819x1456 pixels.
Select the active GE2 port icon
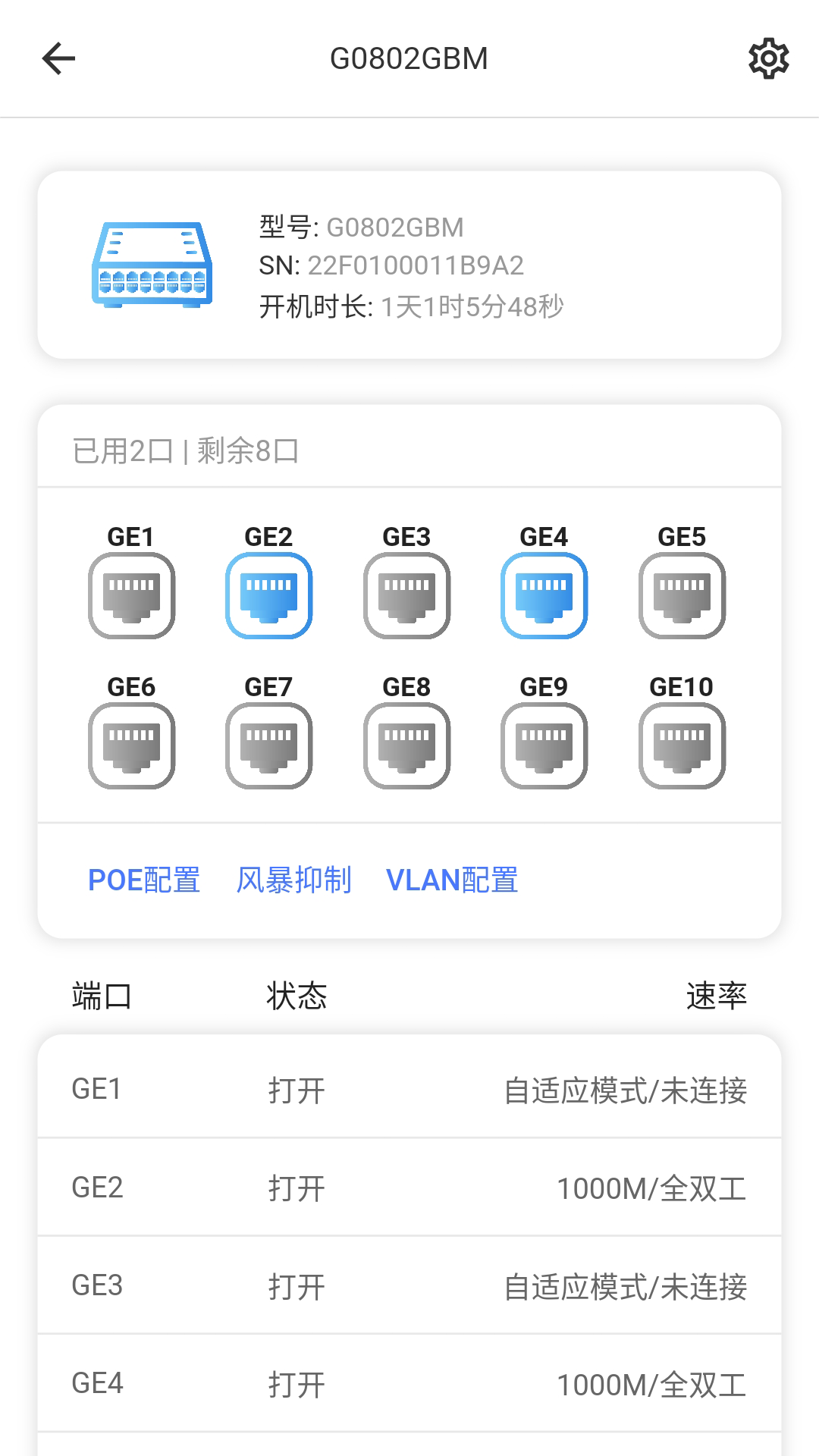pyautogui.click(x=269, y=595)
